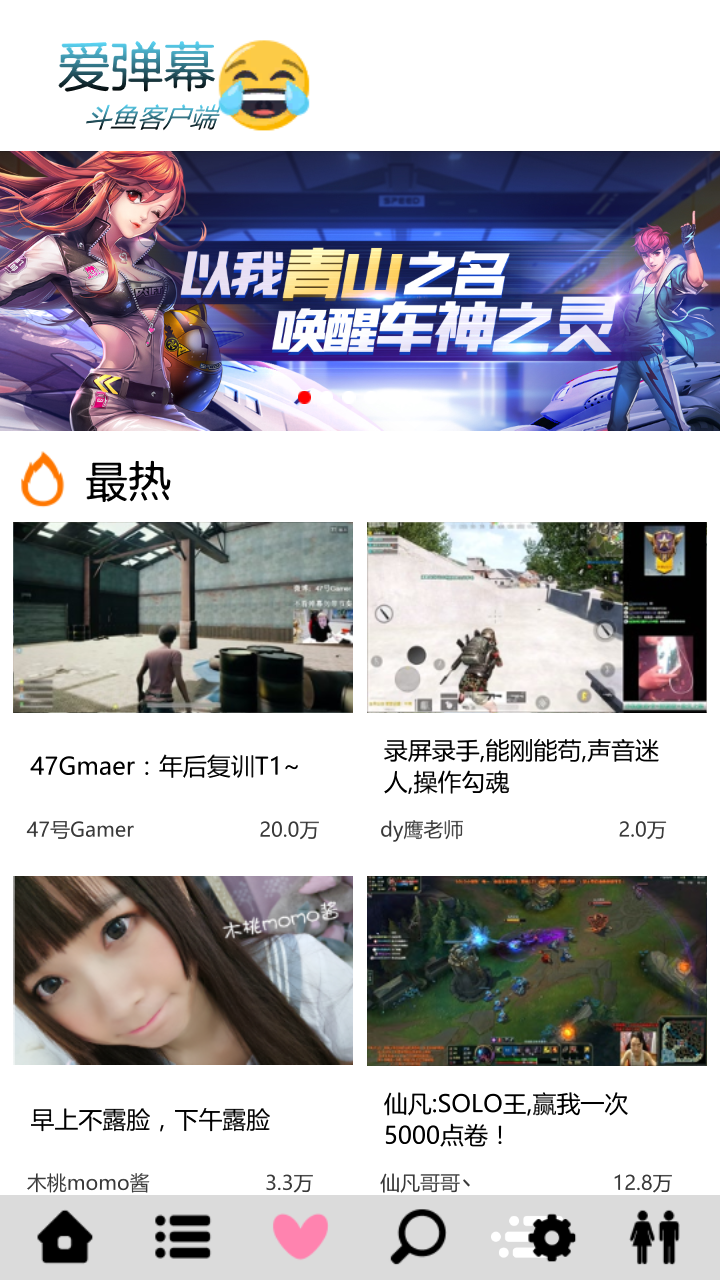Open the 47号Gamer live stream
The width and height of the screenshot is (720, 1280).
click(x=183, y=617)
